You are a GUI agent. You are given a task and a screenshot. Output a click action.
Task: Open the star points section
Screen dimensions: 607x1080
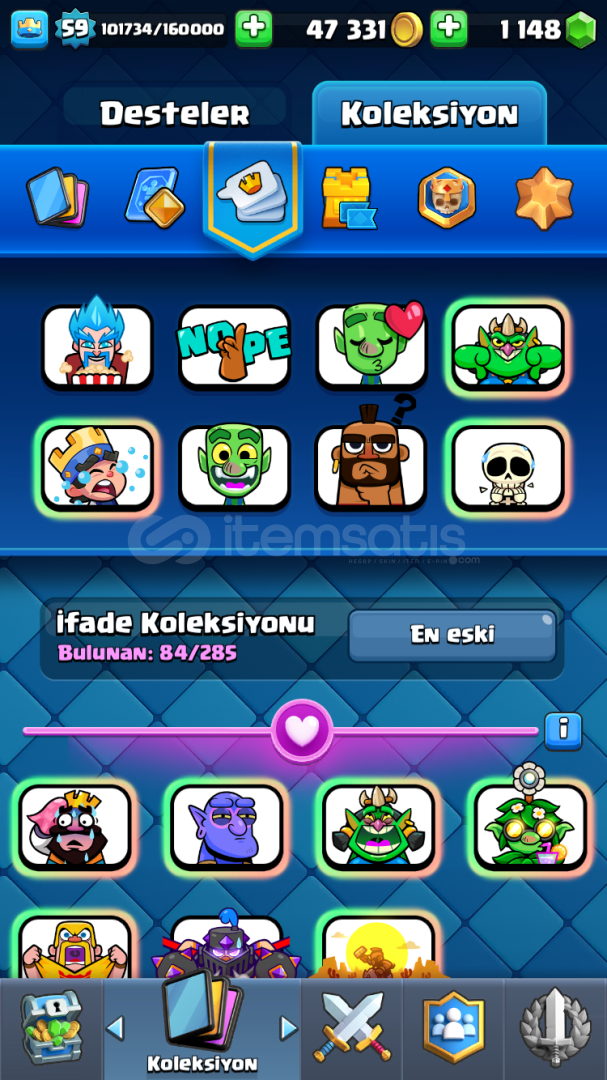(544, 197)
